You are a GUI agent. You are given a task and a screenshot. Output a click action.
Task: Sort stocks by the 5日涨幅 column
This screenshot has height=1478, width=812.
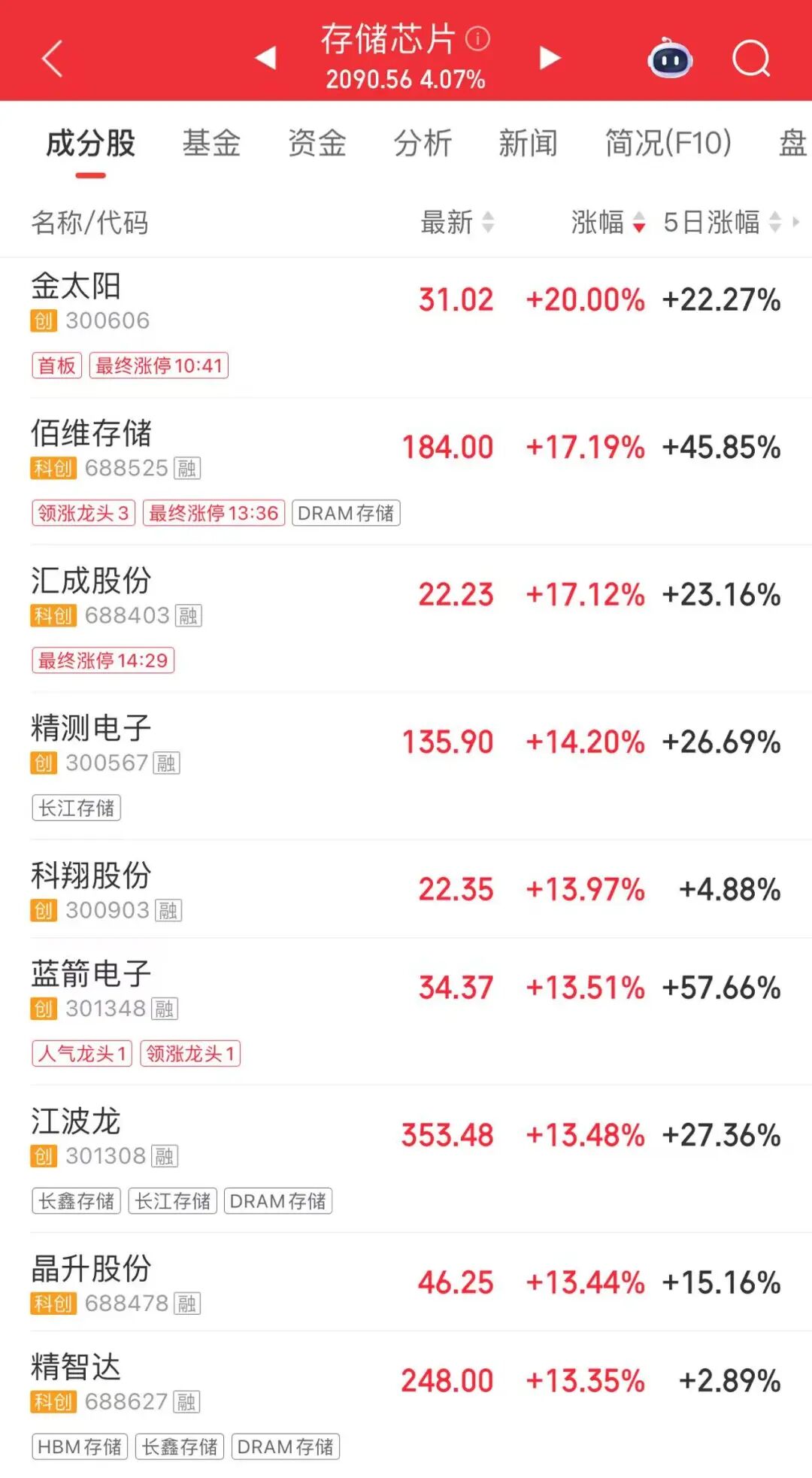(x=712, y=223)
